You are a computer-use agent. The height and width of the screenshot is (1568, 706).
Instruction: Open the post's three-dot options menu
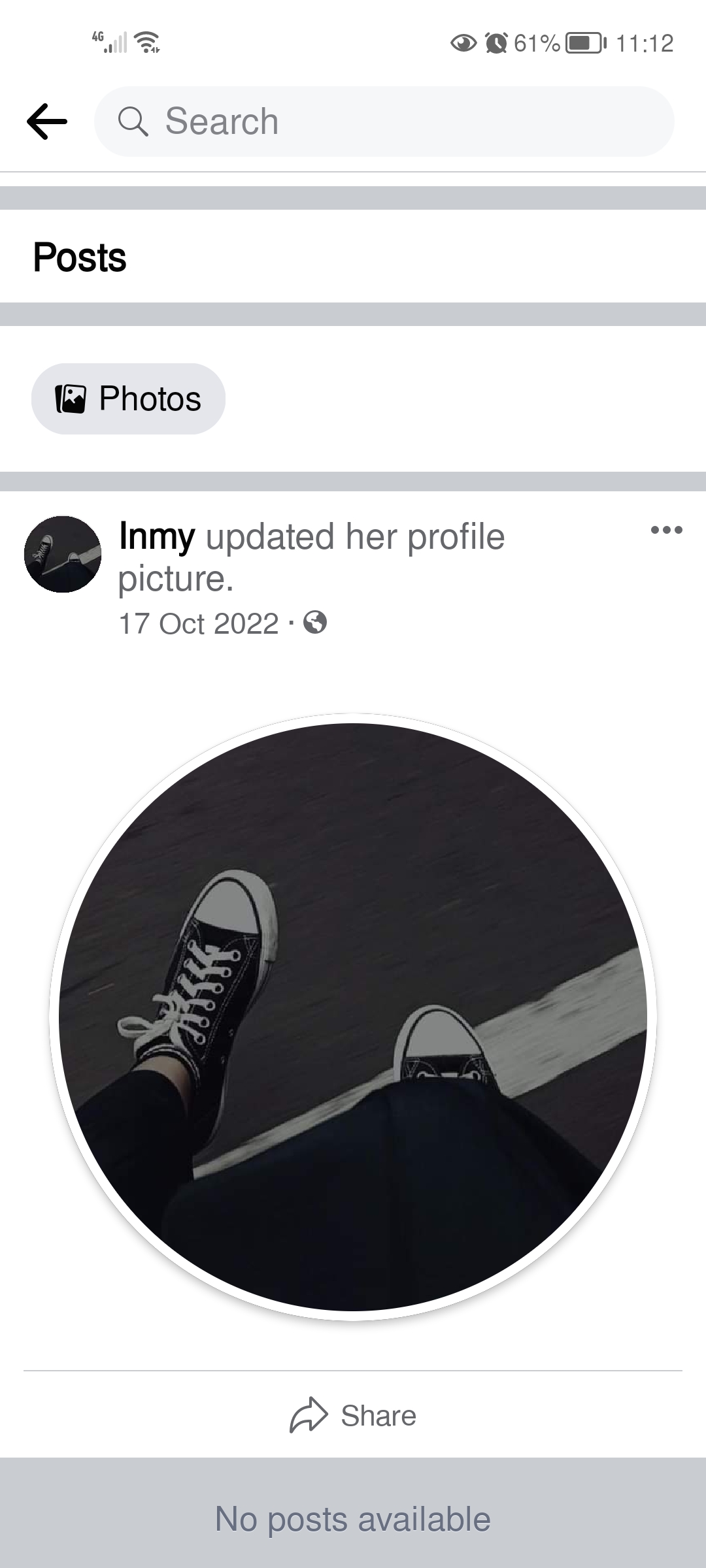[x=667, y=530]
